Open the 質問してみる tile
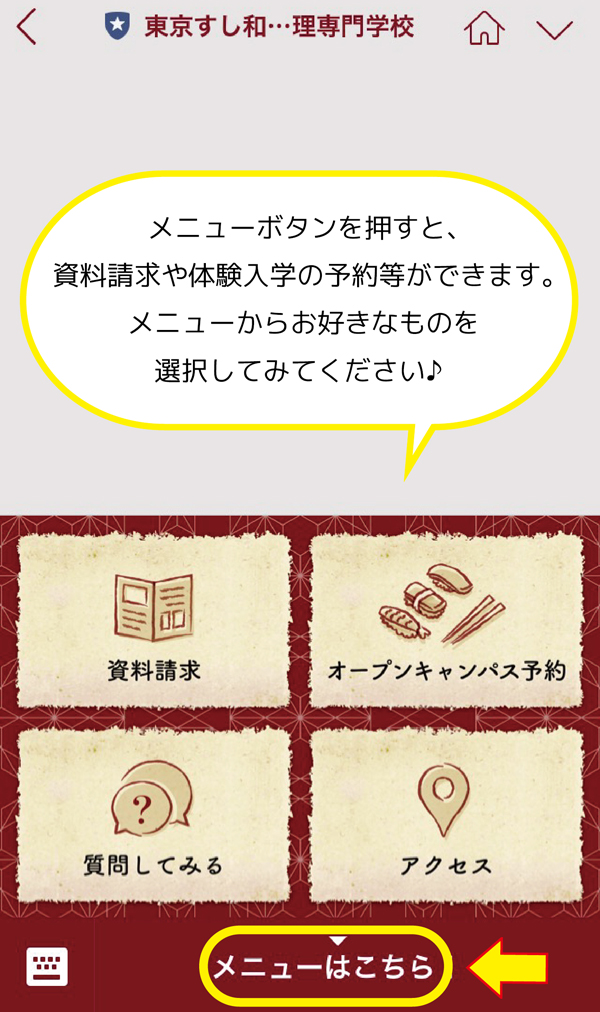The height and width of the screenshot is (1012, 600). coord(154,814)
